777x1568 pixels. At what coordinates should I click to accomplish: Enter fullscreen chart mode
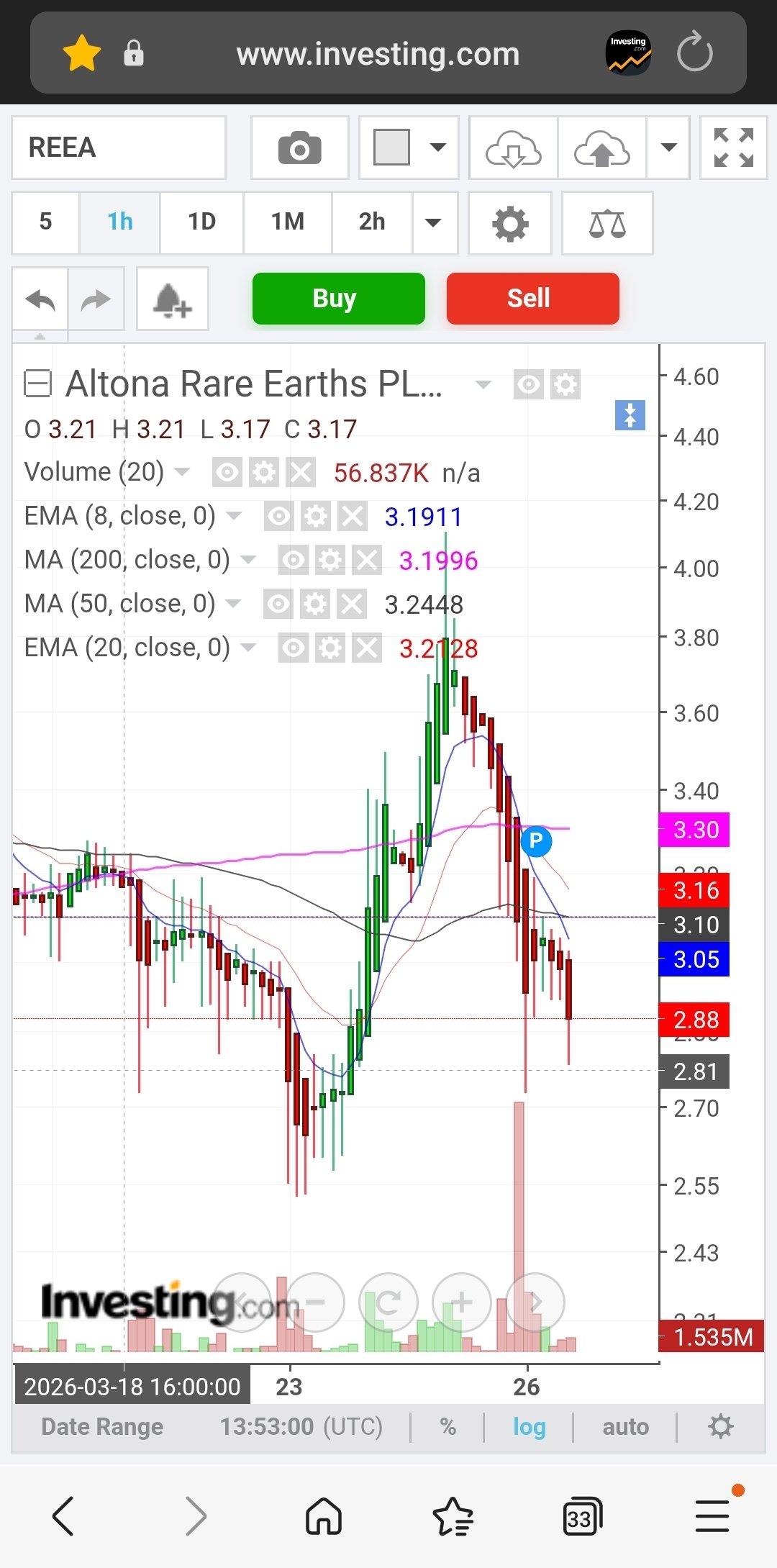(x=733, y=148)
